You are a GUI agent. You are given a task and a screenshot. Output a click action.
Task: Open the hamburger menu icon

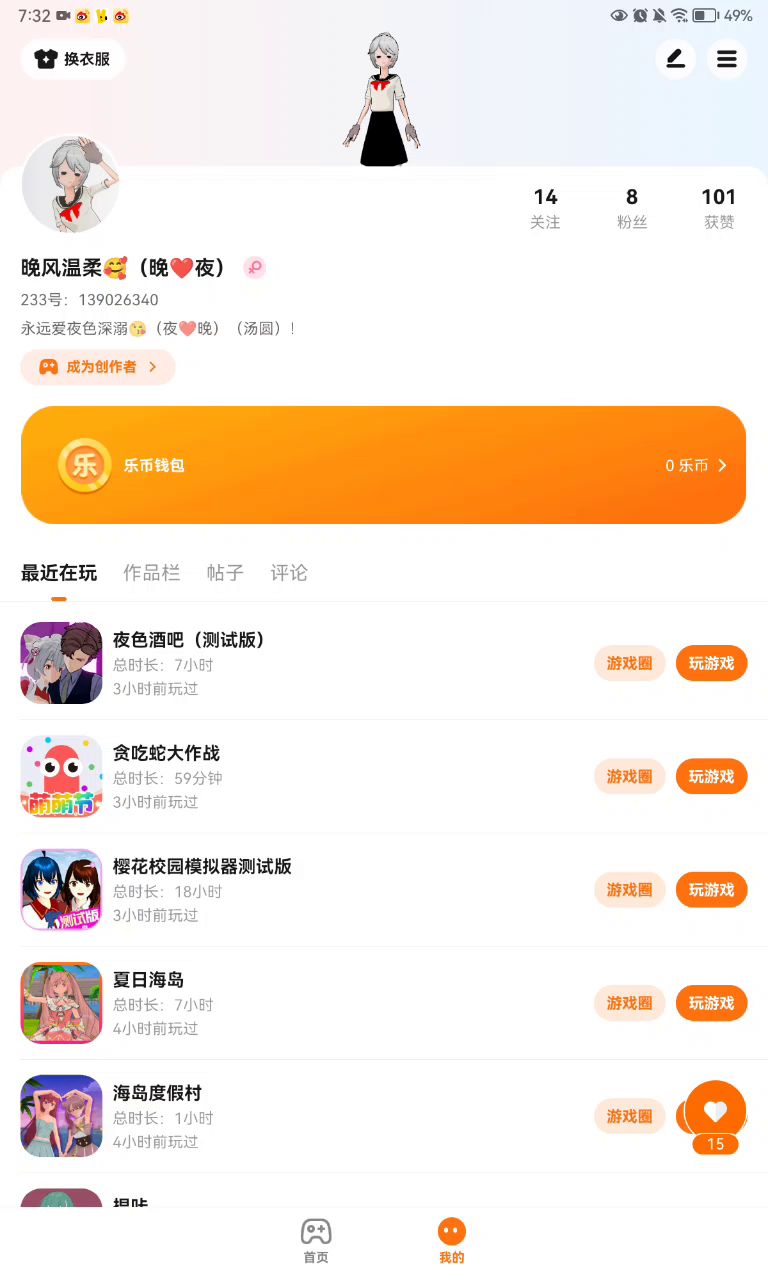pyautogui.click(x=727, y=59)
